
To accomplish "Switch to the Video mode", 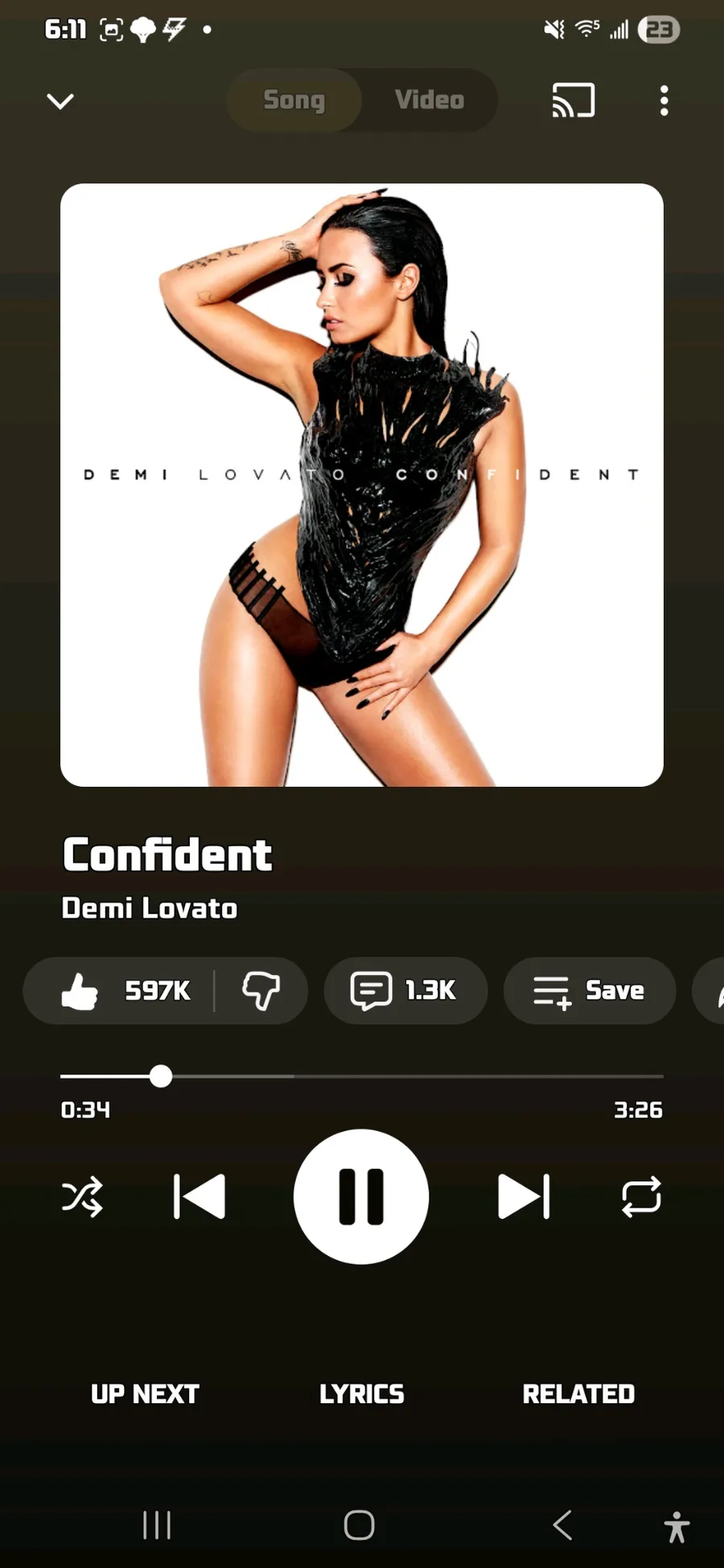I will tap(430, 100).
